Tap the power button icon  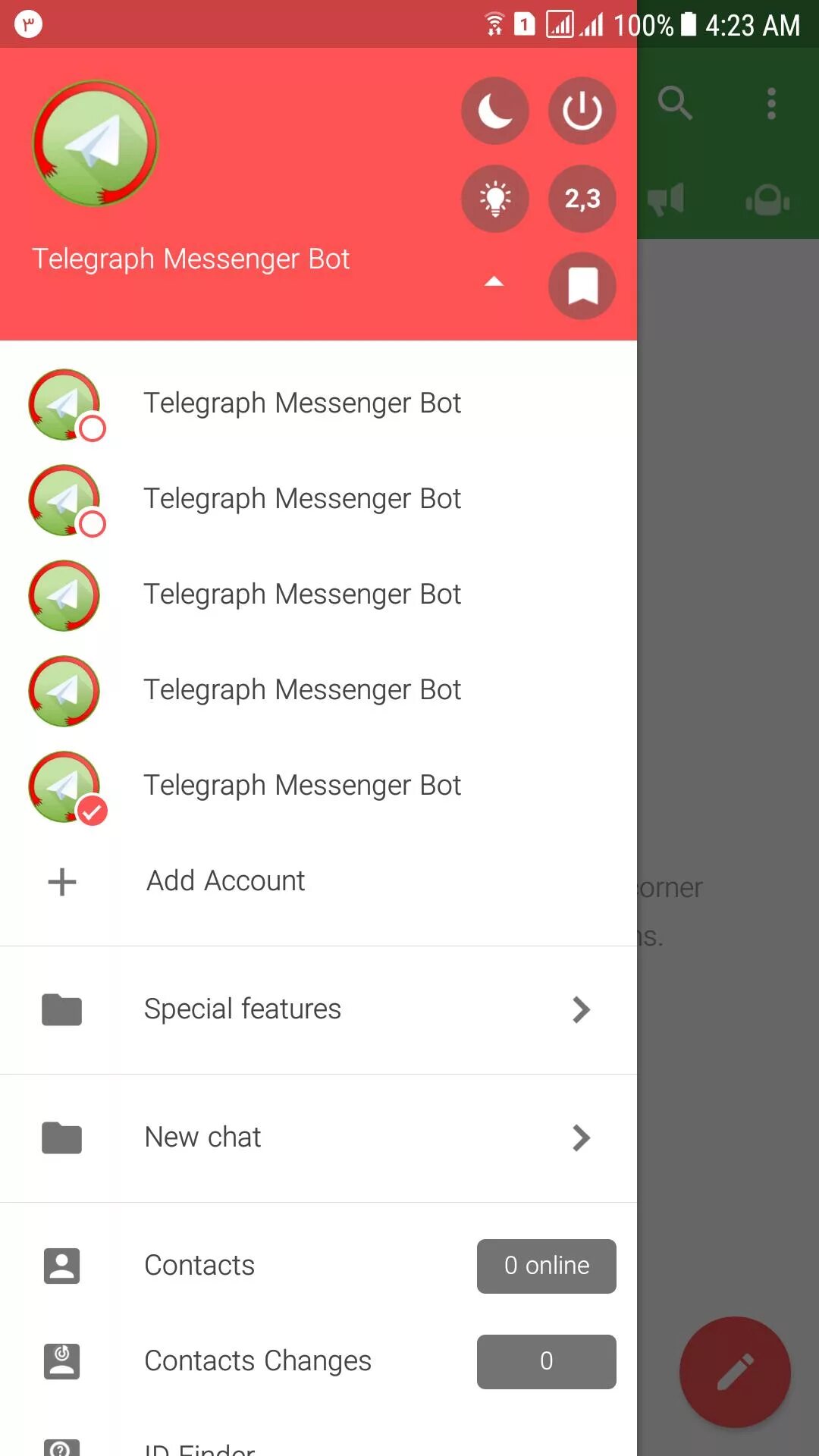582,111
